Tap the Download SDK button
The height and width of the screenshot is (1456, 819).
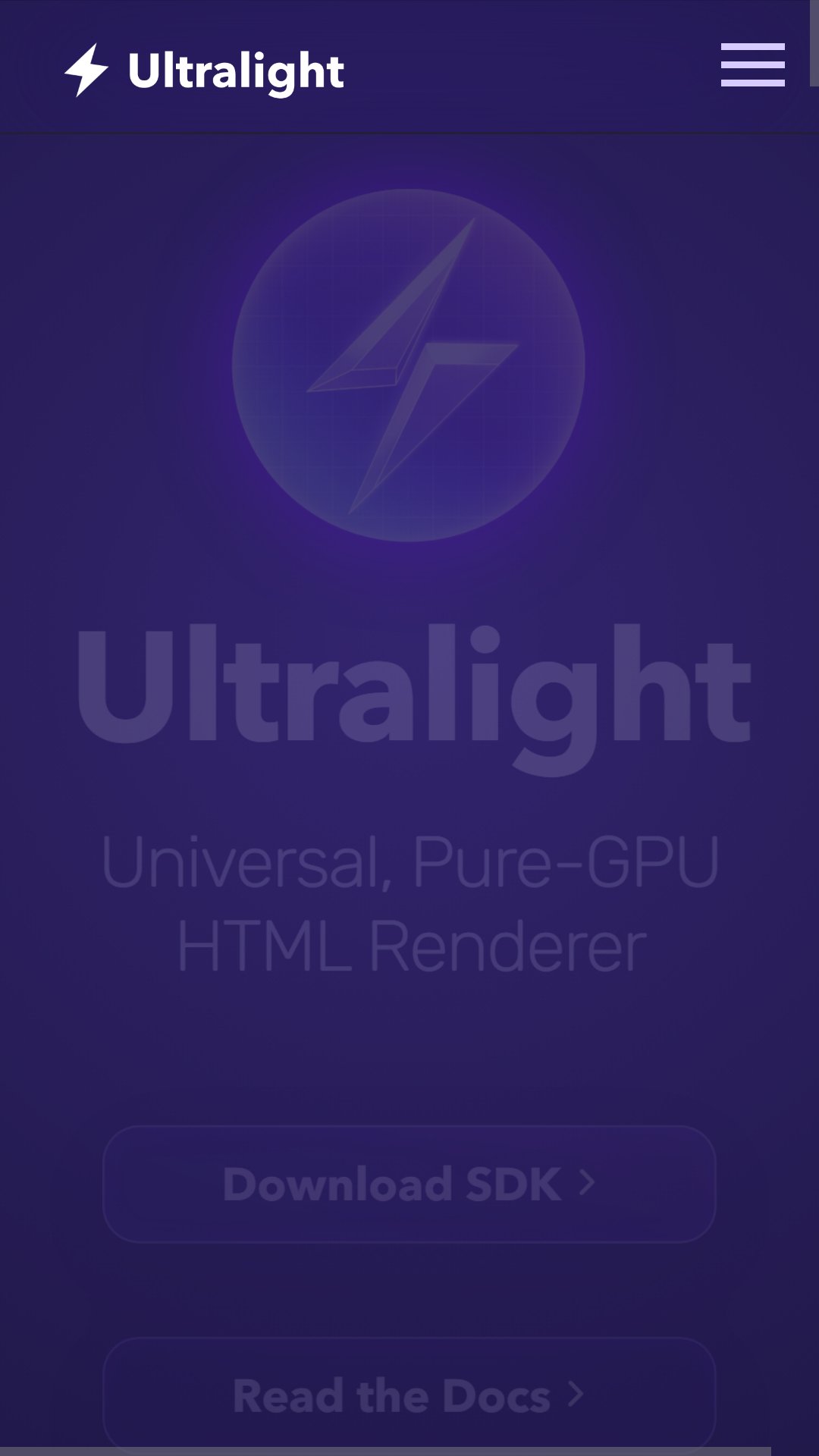coord(409,1184)
